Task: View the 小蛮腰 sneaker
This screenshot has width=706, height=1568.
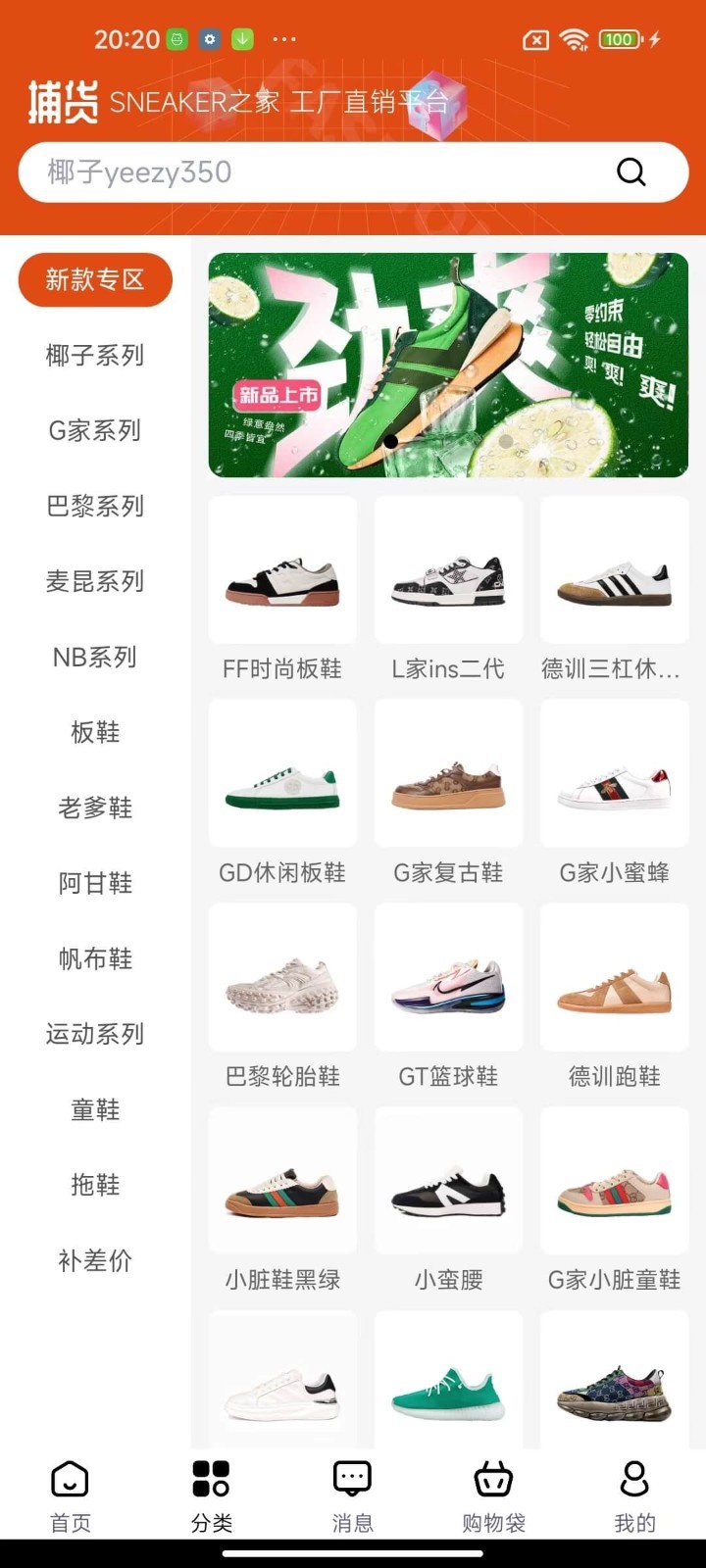Action: click(448, 1201)
